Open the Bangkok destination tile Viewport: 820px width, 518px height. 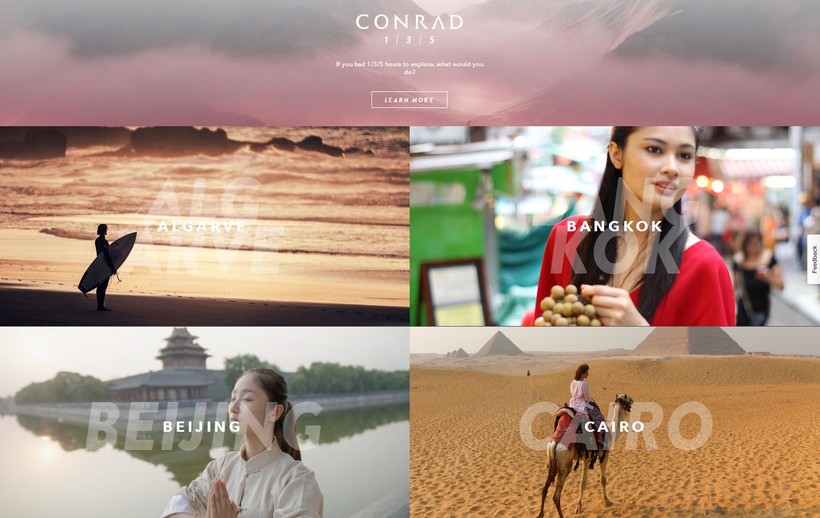point(614,226)
